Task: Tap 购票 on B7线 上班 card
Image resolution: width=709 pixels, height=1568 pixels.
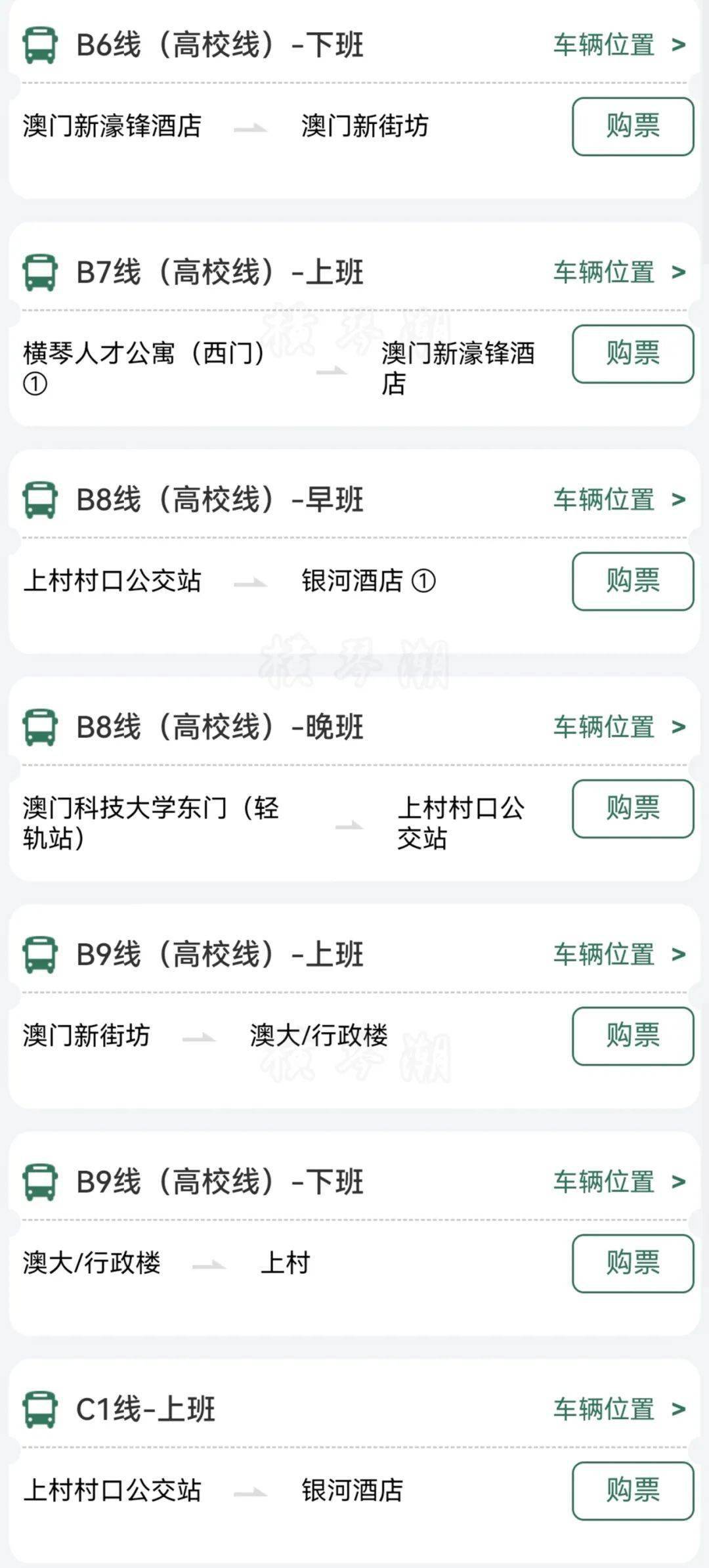Action: tap(632, 353)
